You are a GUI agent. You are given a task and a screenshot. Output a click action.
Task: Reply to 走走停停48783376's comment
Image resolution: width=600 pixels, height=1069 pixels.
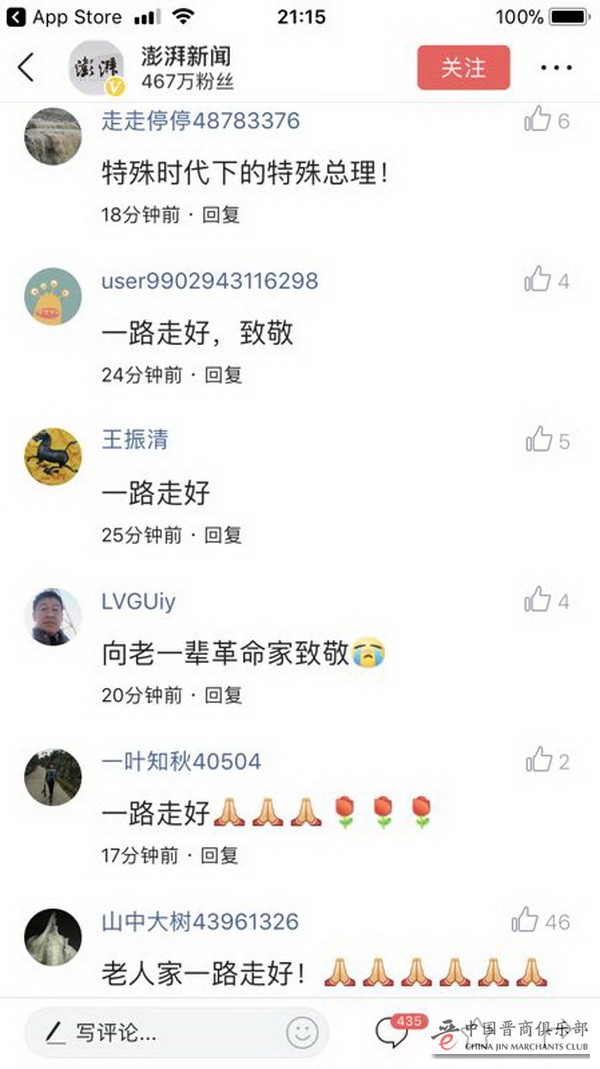point(221,214)
